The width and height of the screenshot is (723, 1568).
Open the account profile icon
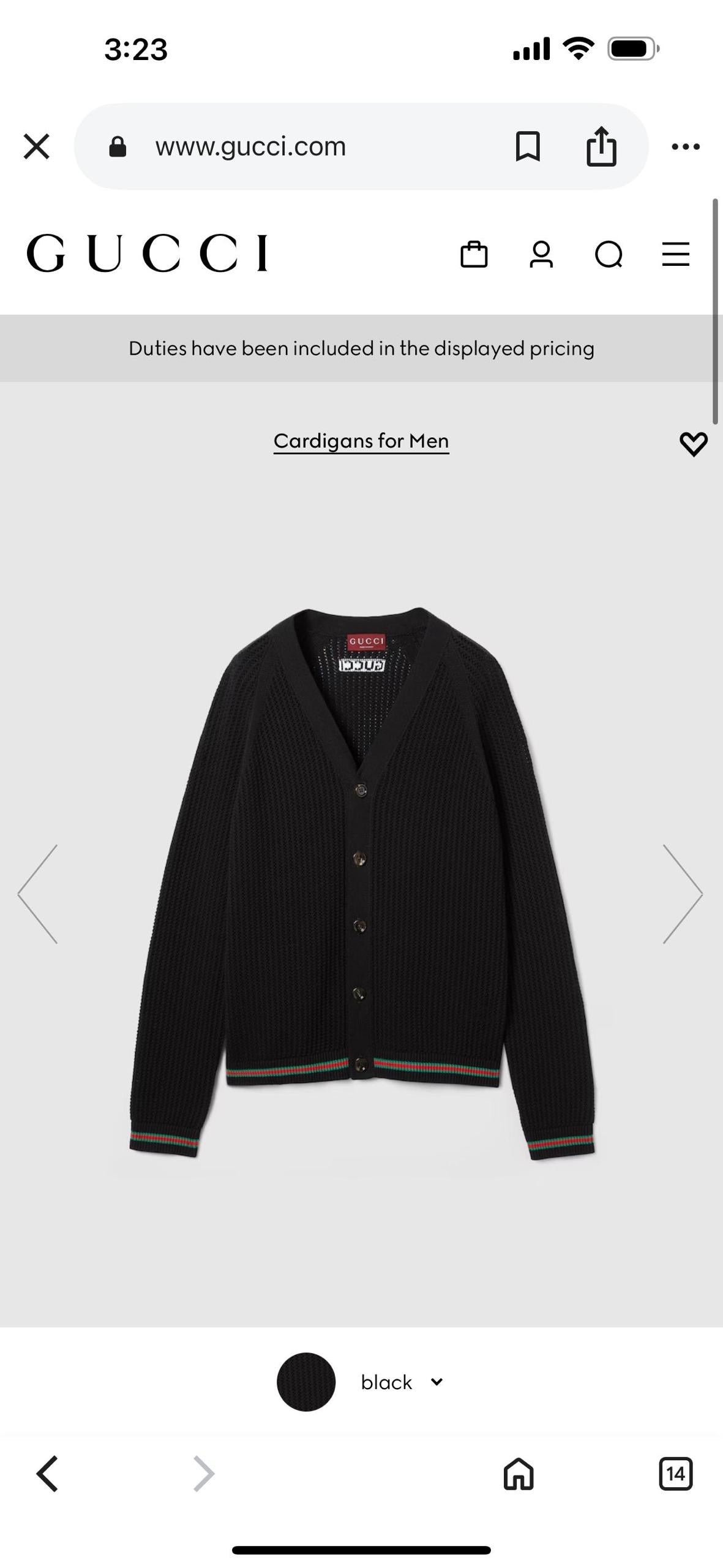tap(541, 254)
